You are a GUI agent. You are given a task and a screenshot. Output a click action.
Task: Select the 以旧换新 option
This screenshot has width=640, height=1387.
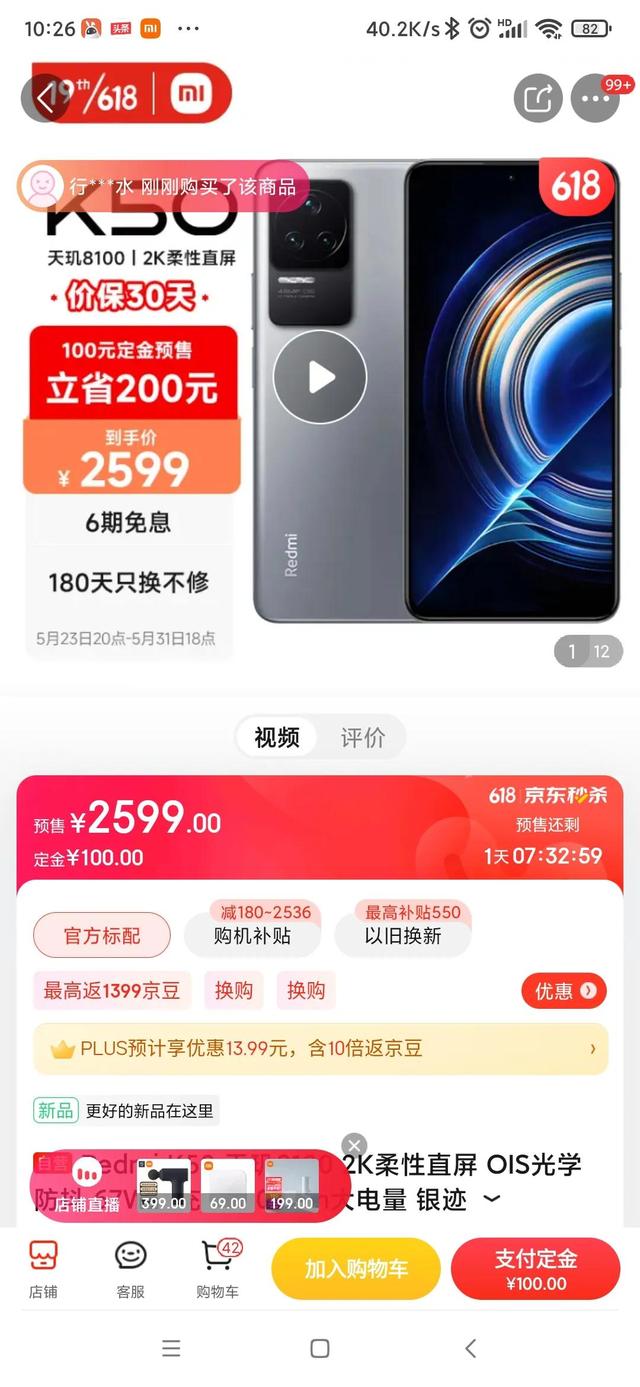pyautogui.click(x=403, y=936)
